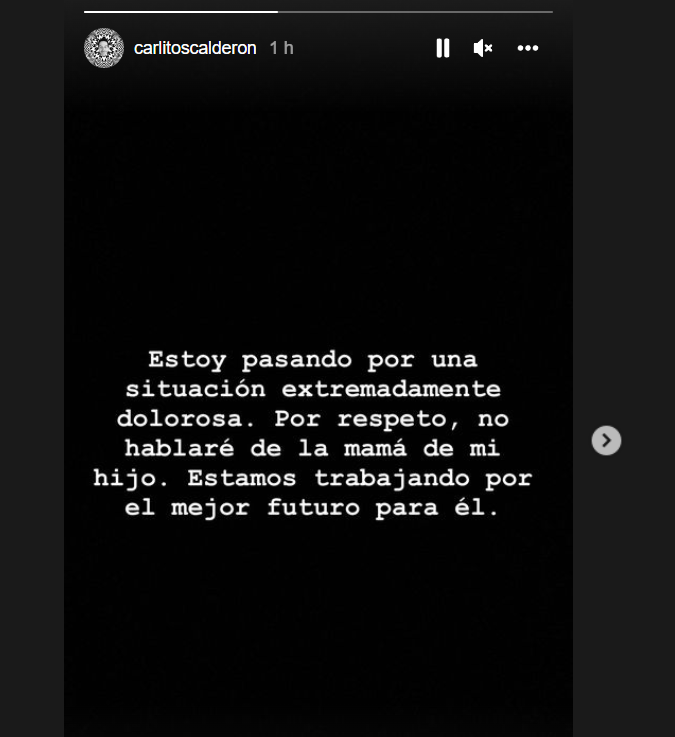675x737 pixels.
Task: Open the three-dot options menu
Action: tap(528, 48)
